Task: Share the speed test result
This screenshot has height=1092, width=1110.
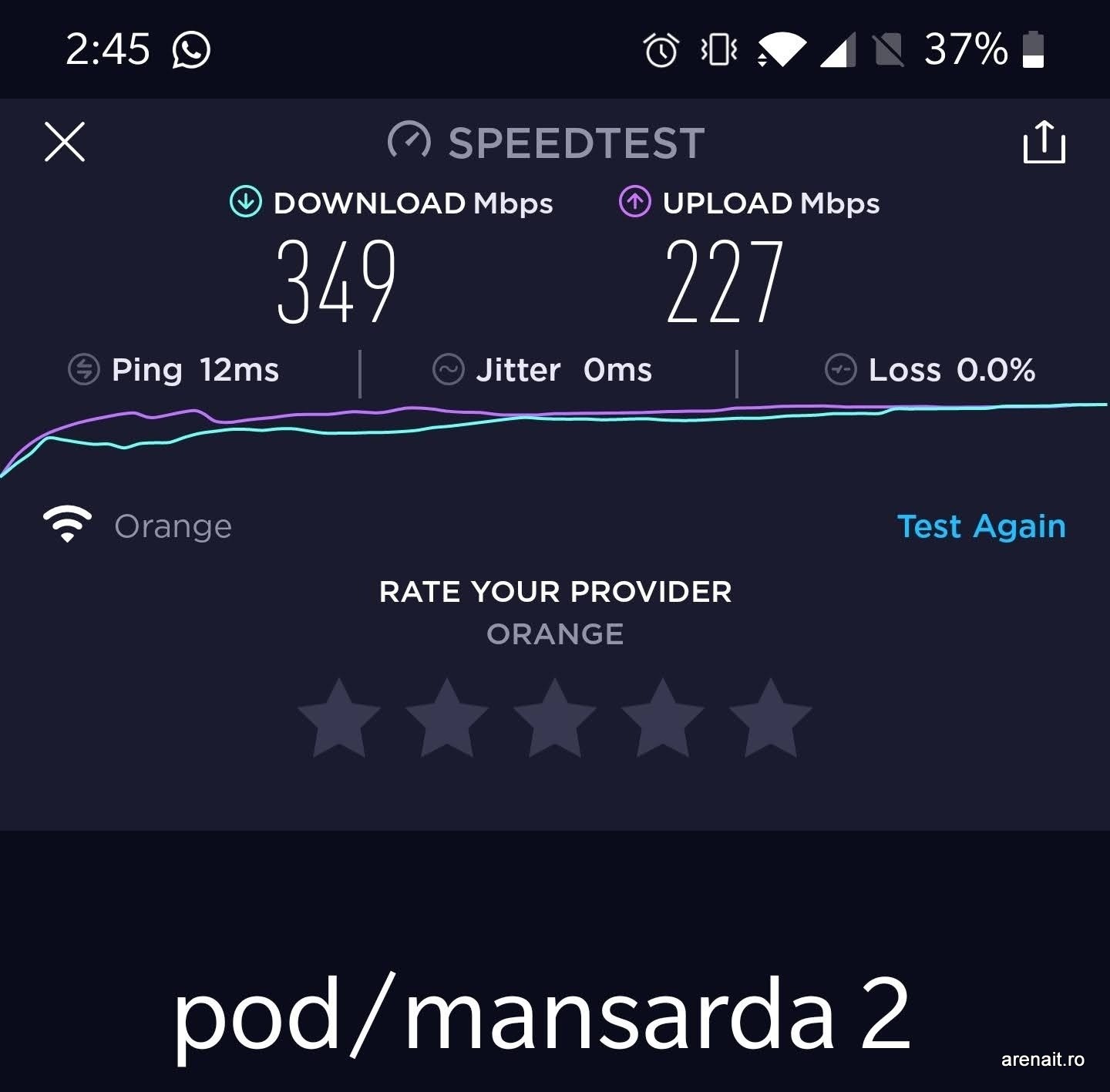Action: pos(1044,142)
